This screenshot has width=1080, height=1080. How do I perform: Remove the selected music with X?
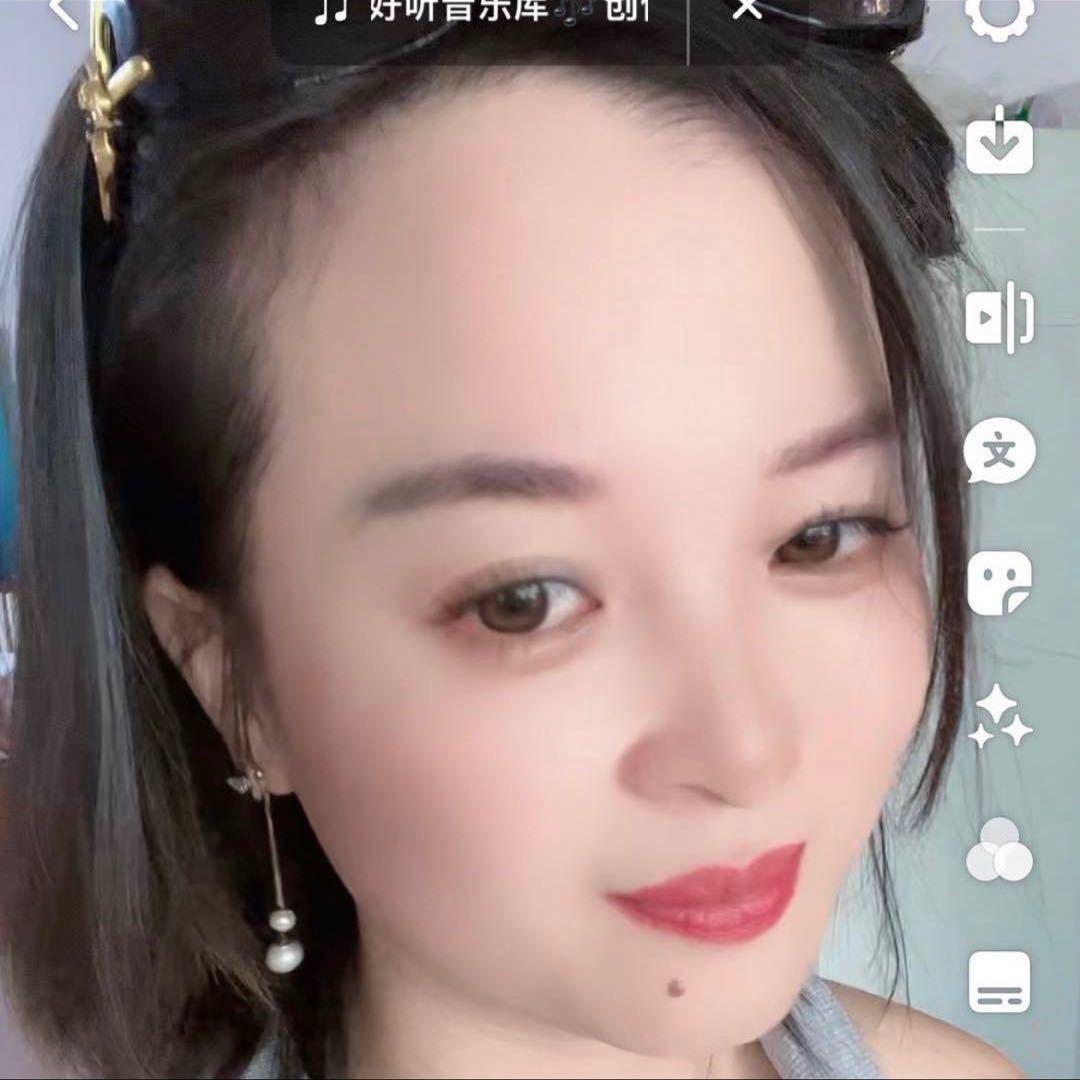click(x=746, y=12)
